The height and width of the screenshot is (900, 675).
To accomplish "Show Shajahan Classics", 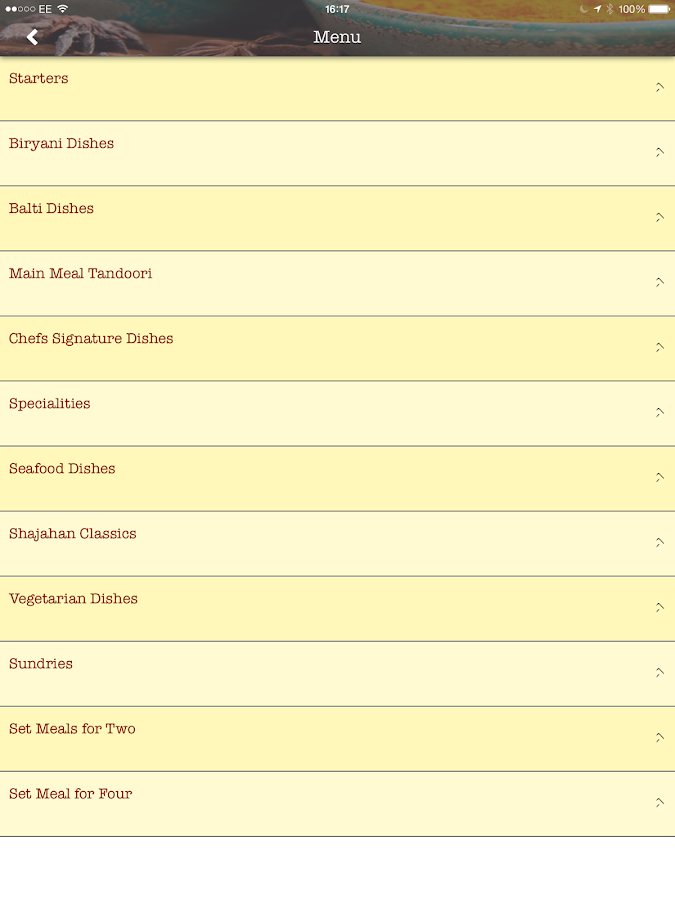I will 337,543.
